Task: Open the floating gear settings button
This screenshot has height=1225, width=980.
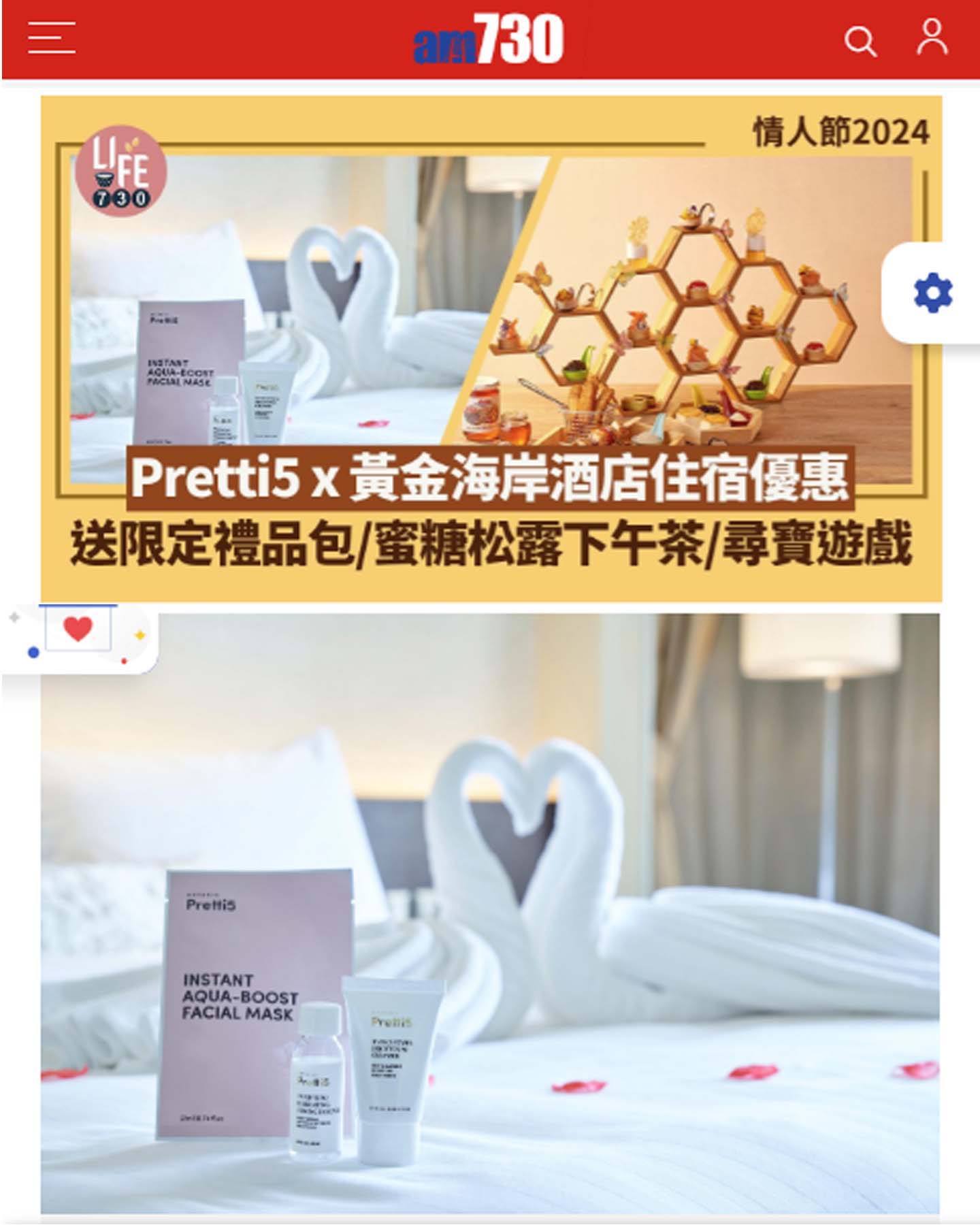Action: click(932, 293)
